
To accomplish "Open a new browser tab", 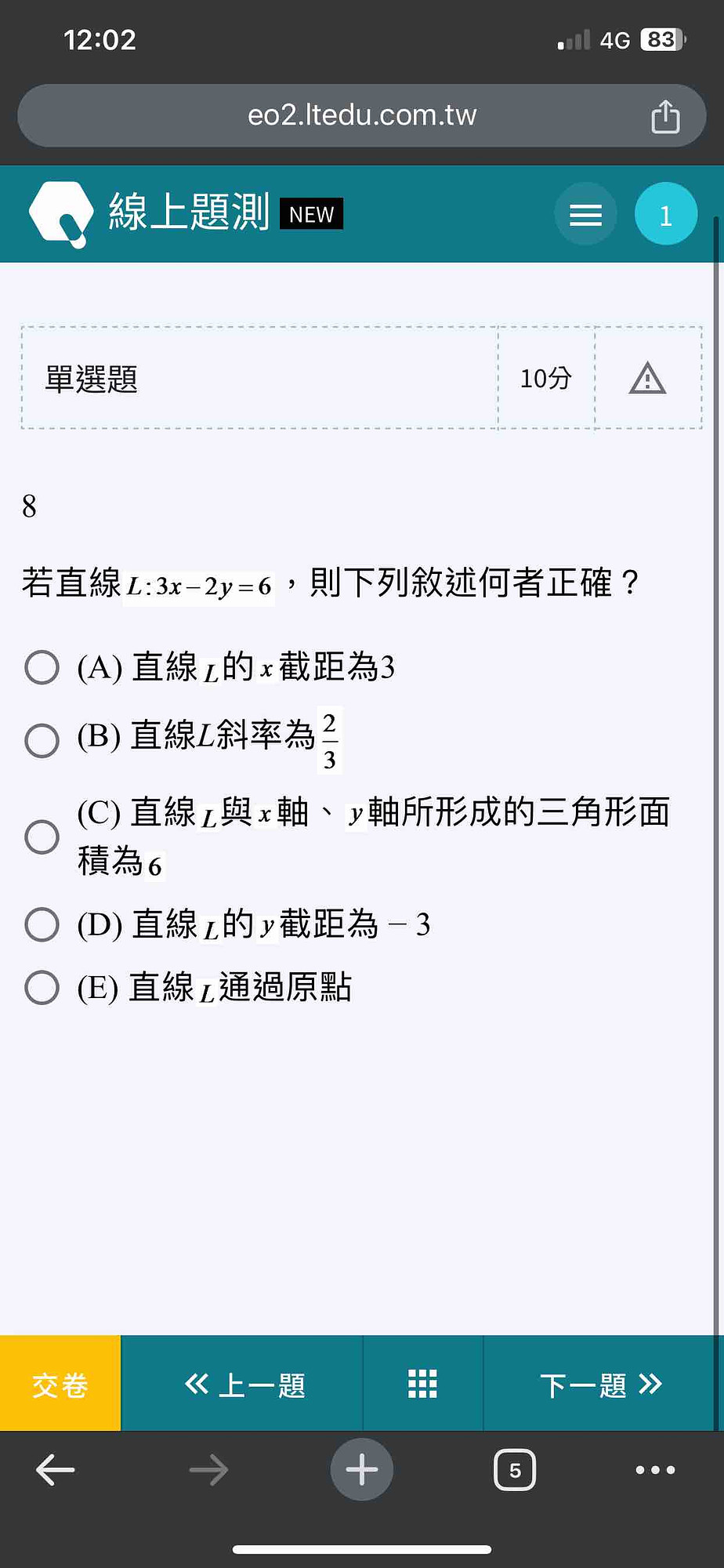I will (362, 1470).
